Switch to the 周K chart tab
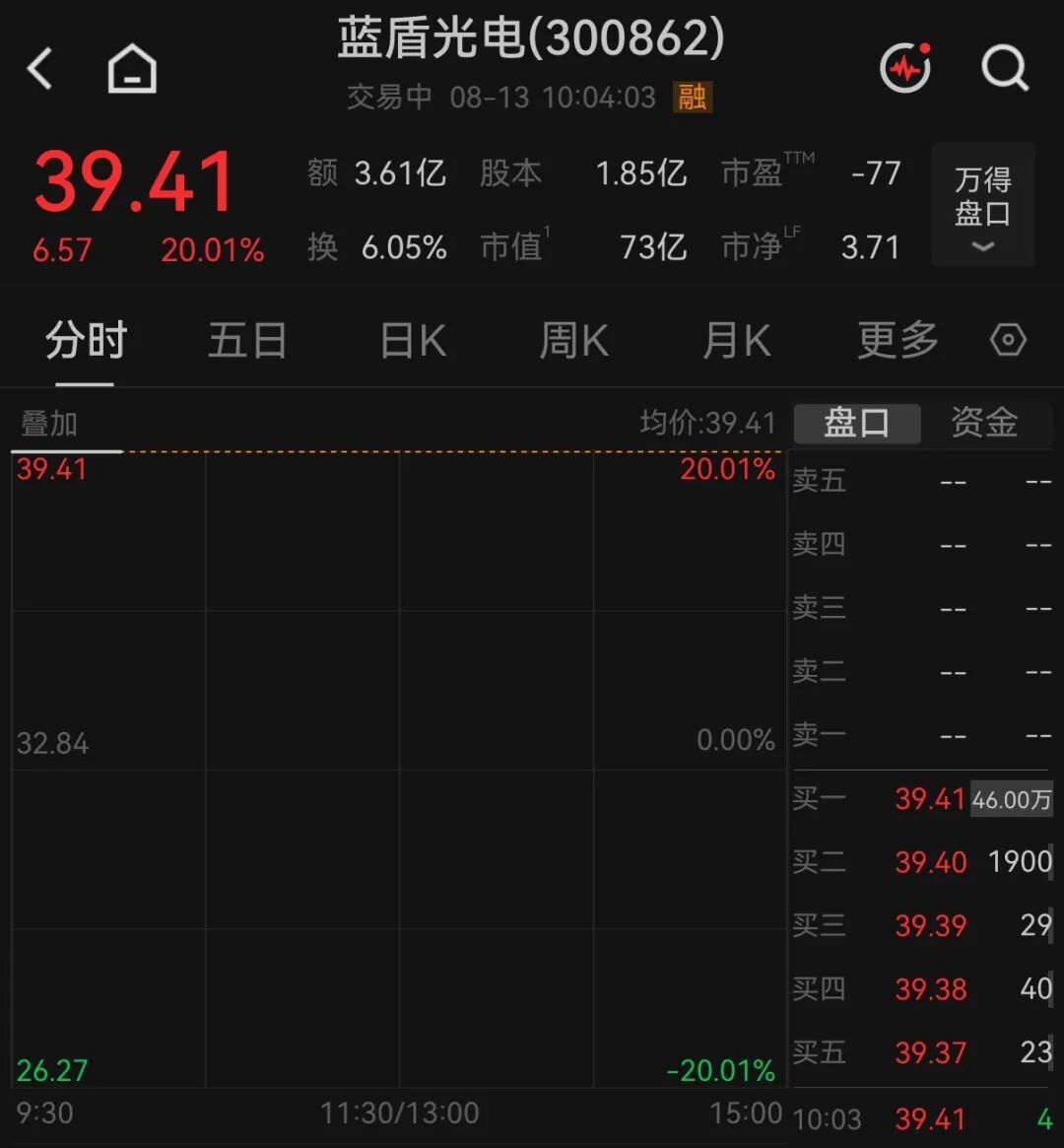 [573, 340]
